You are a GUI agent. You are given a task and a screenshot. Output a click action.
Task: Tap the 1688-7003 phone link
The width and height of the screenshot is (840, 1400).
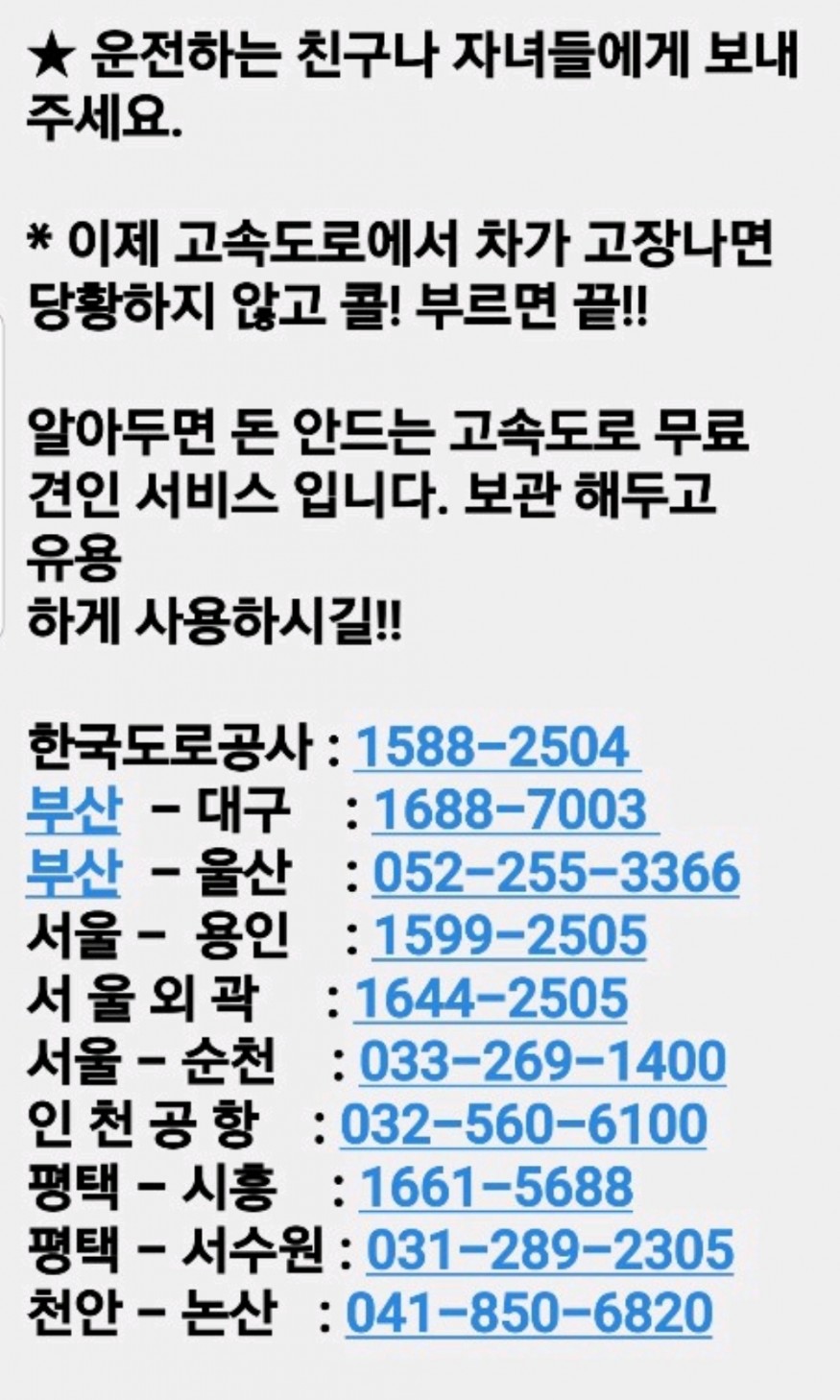click(515, 809)
